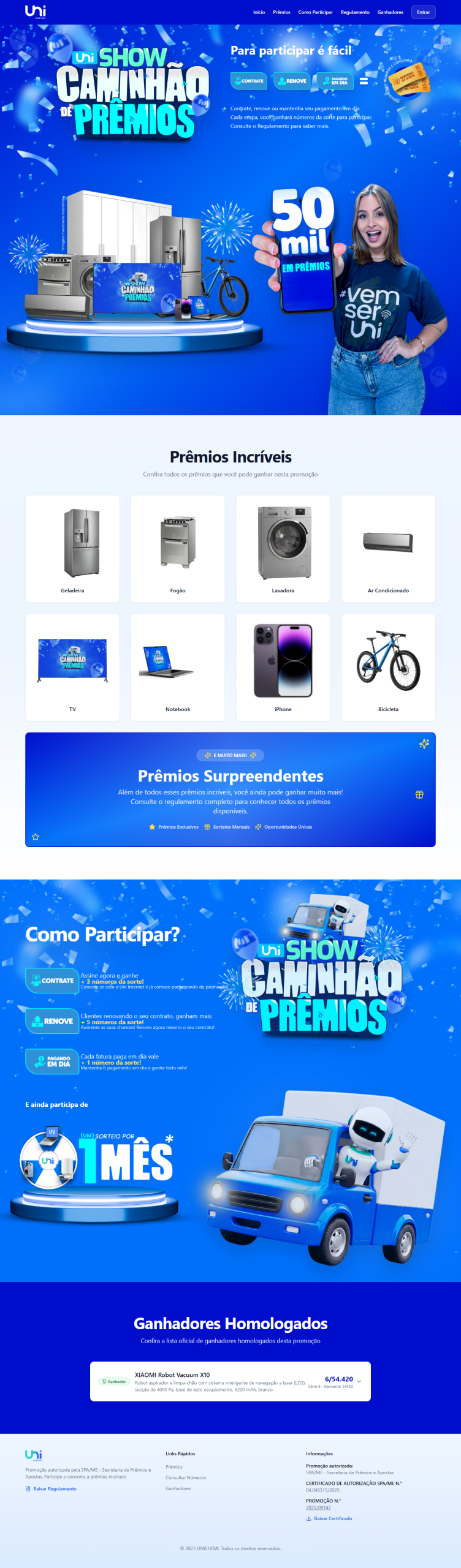The image size is (461, 1568).
Task: Open promotion number 2025/09147 link
Action: [318, 1507]
